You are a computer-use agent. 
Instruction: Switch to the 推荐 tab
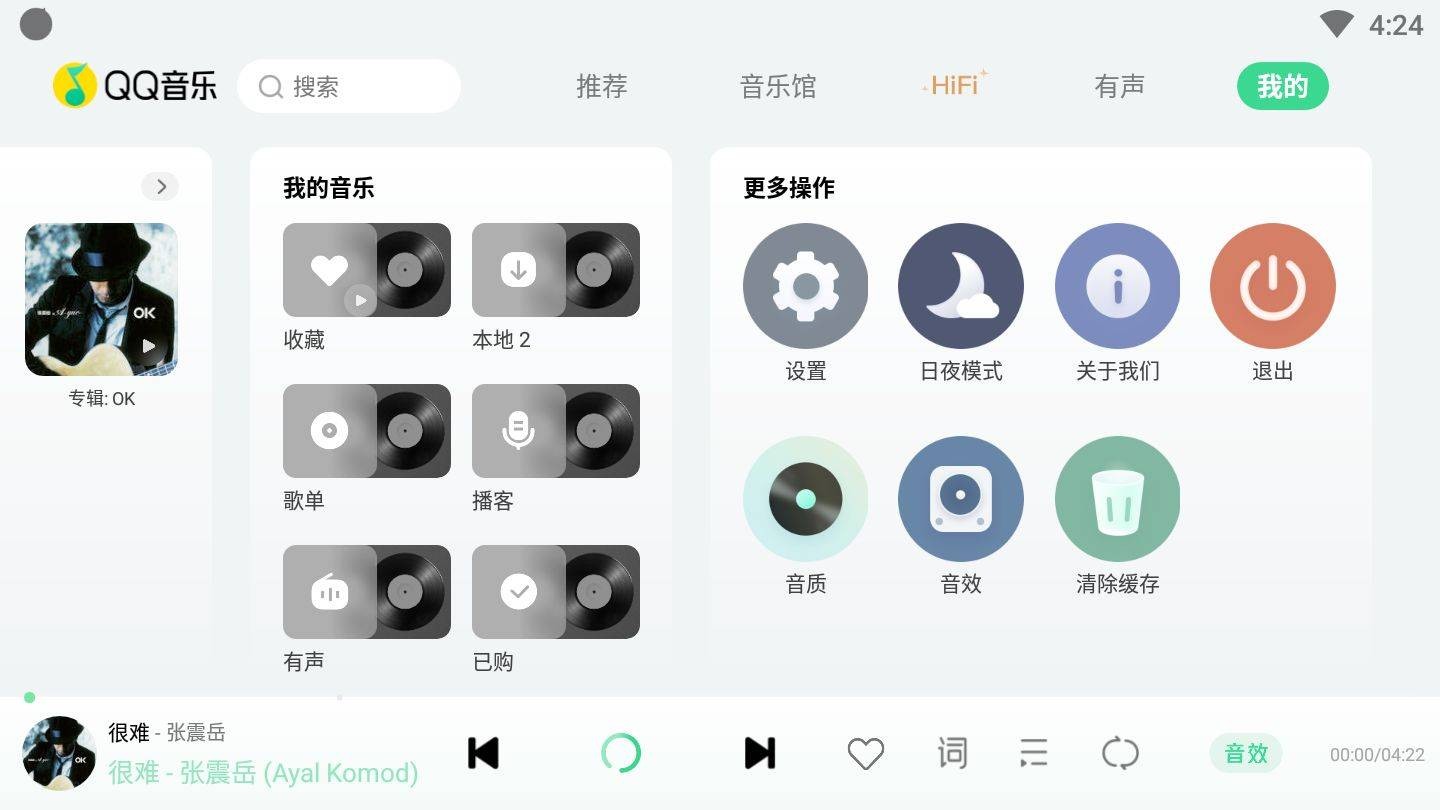[602, 87]
